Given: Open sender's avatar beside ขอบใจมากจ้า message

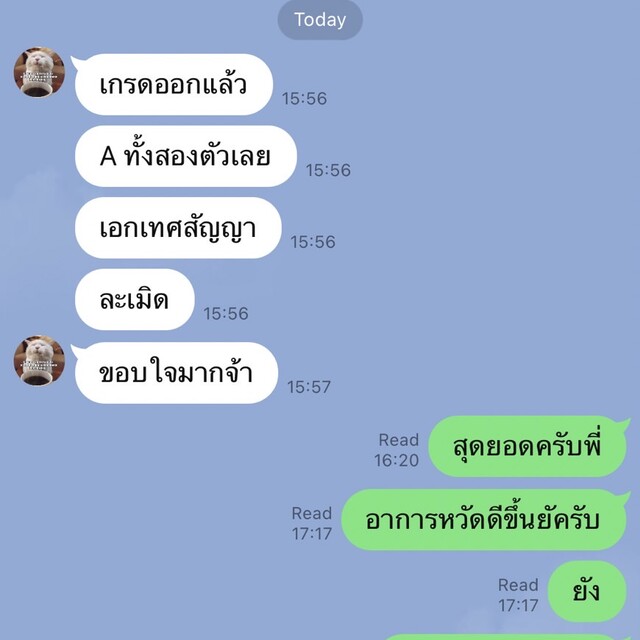Looking at the screenshot, I should 39,360.
